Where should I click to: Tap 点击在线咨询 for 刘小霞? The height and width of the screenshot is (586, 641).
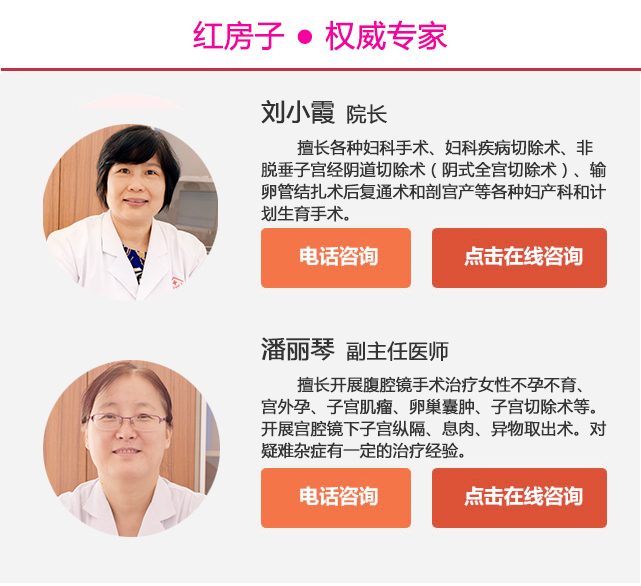coord(519,258)
